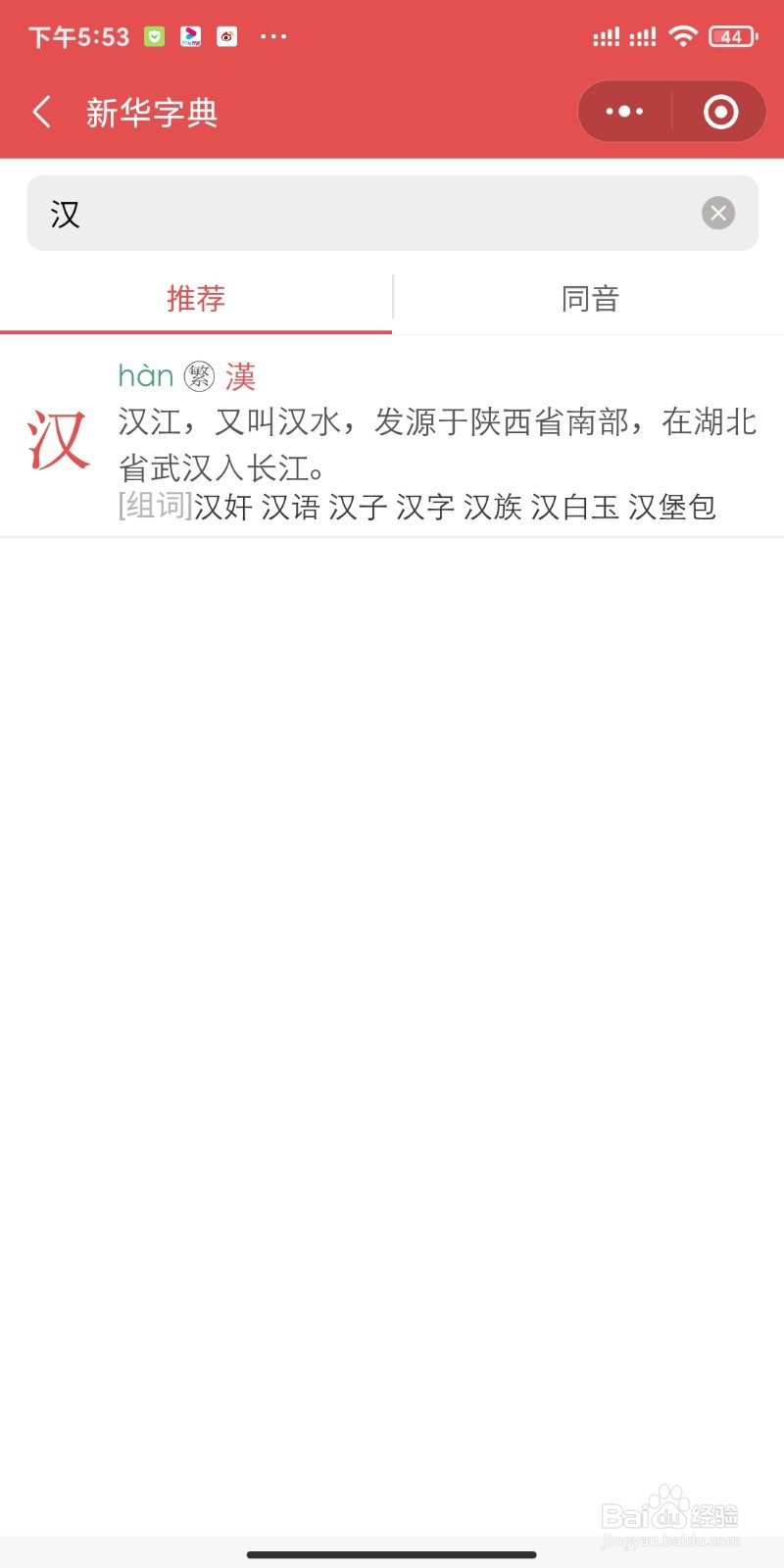The image size is (784, 1568).
Task: Tap the large red 汉 character
Action: [x=57, y=441]
